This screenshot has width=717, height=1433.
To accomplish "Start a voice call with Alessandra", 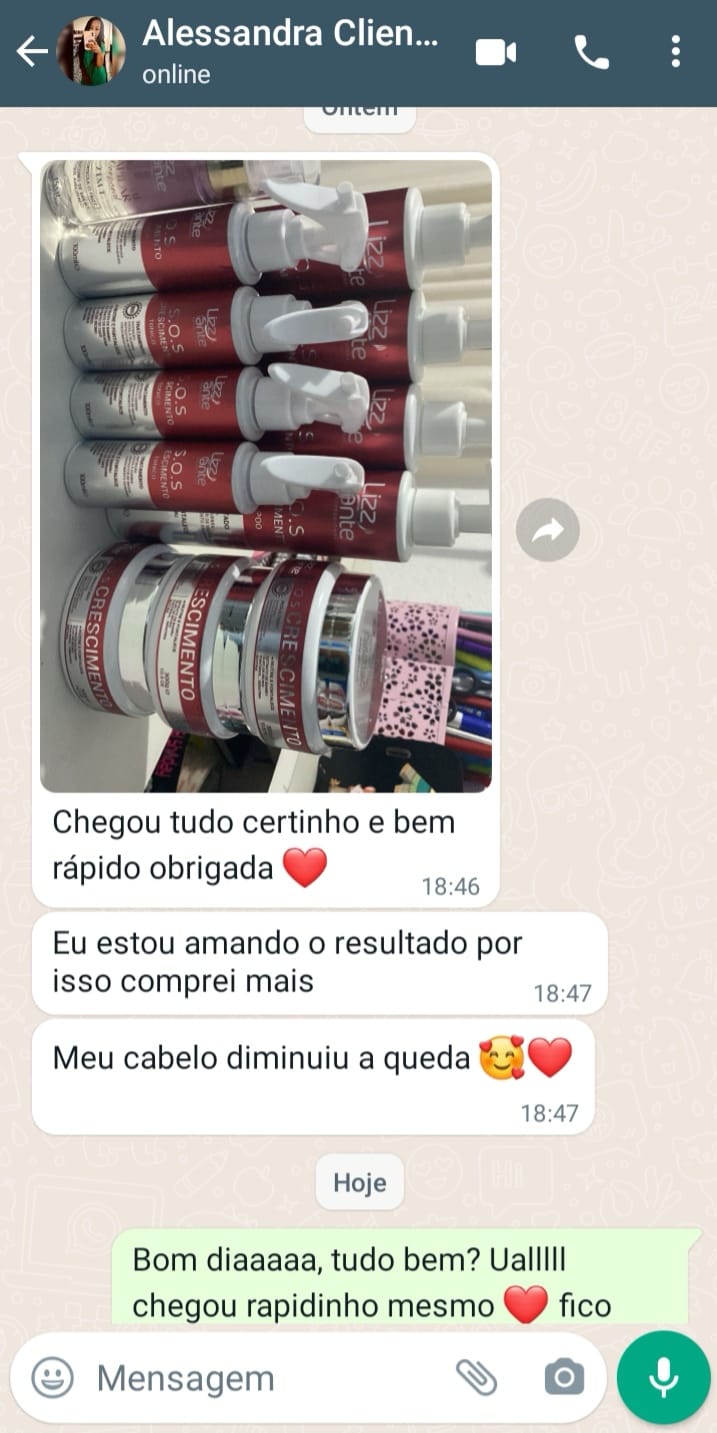I will (591, 52).
